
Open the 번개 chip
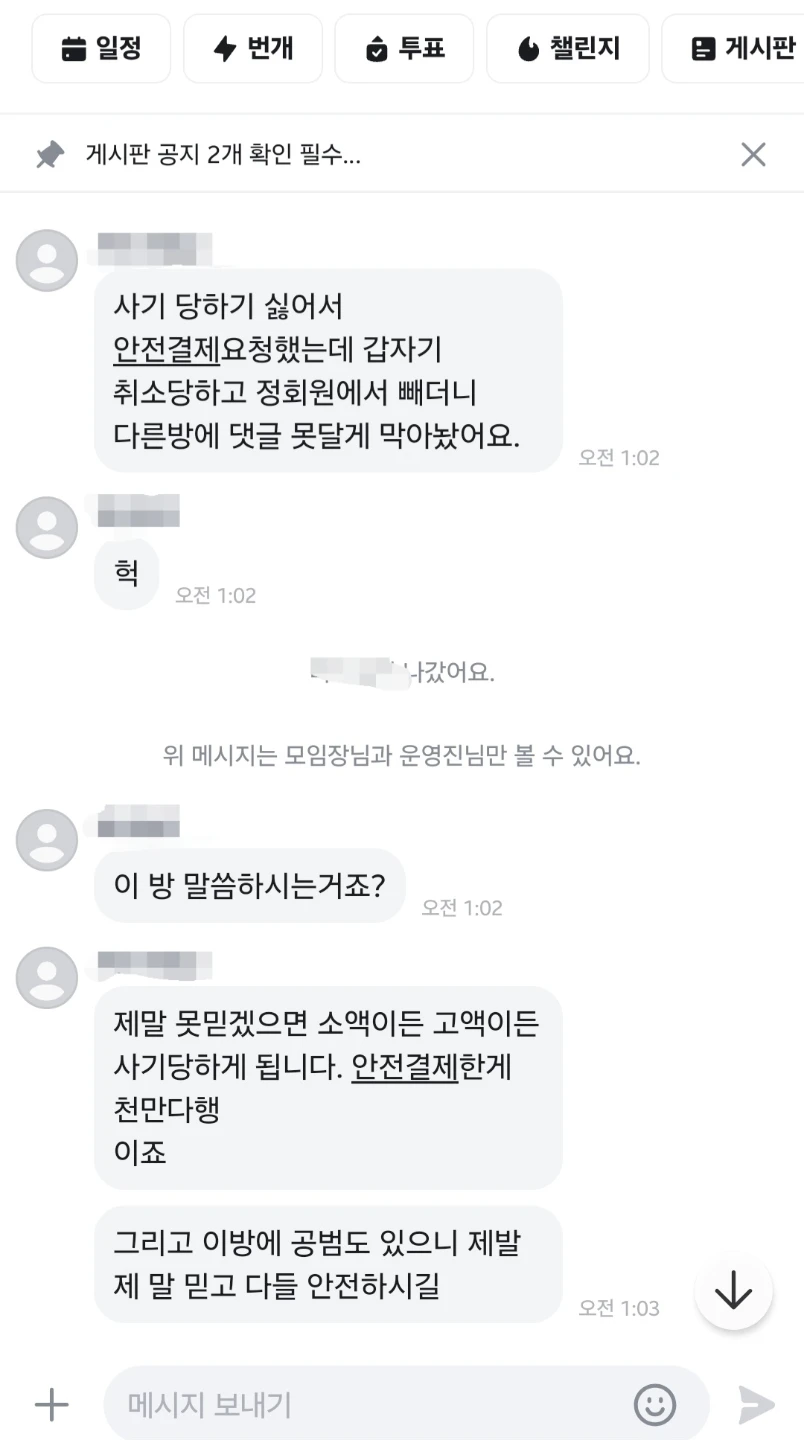(x=253, y=48)
